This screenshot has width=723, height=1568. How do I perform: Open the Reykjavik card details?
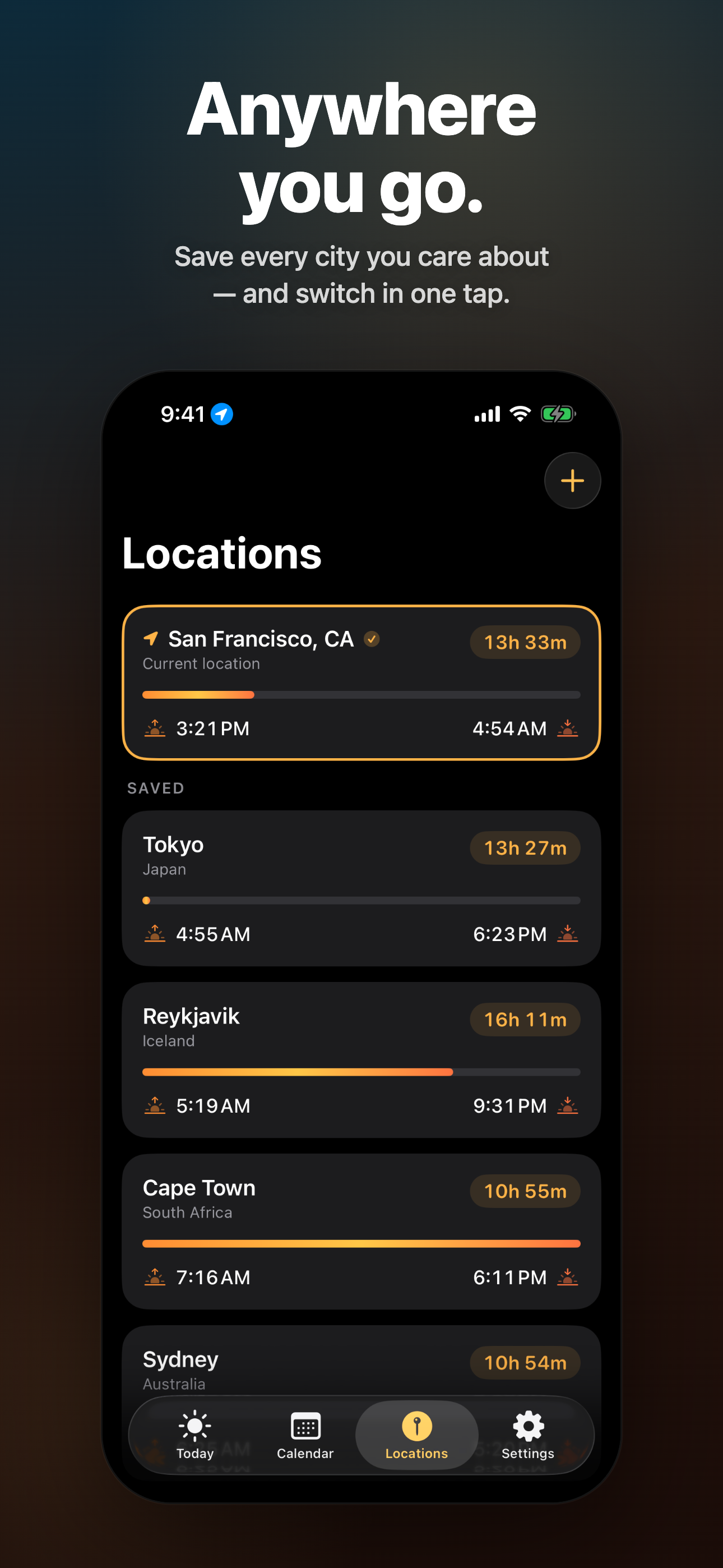coord(361,1059)
